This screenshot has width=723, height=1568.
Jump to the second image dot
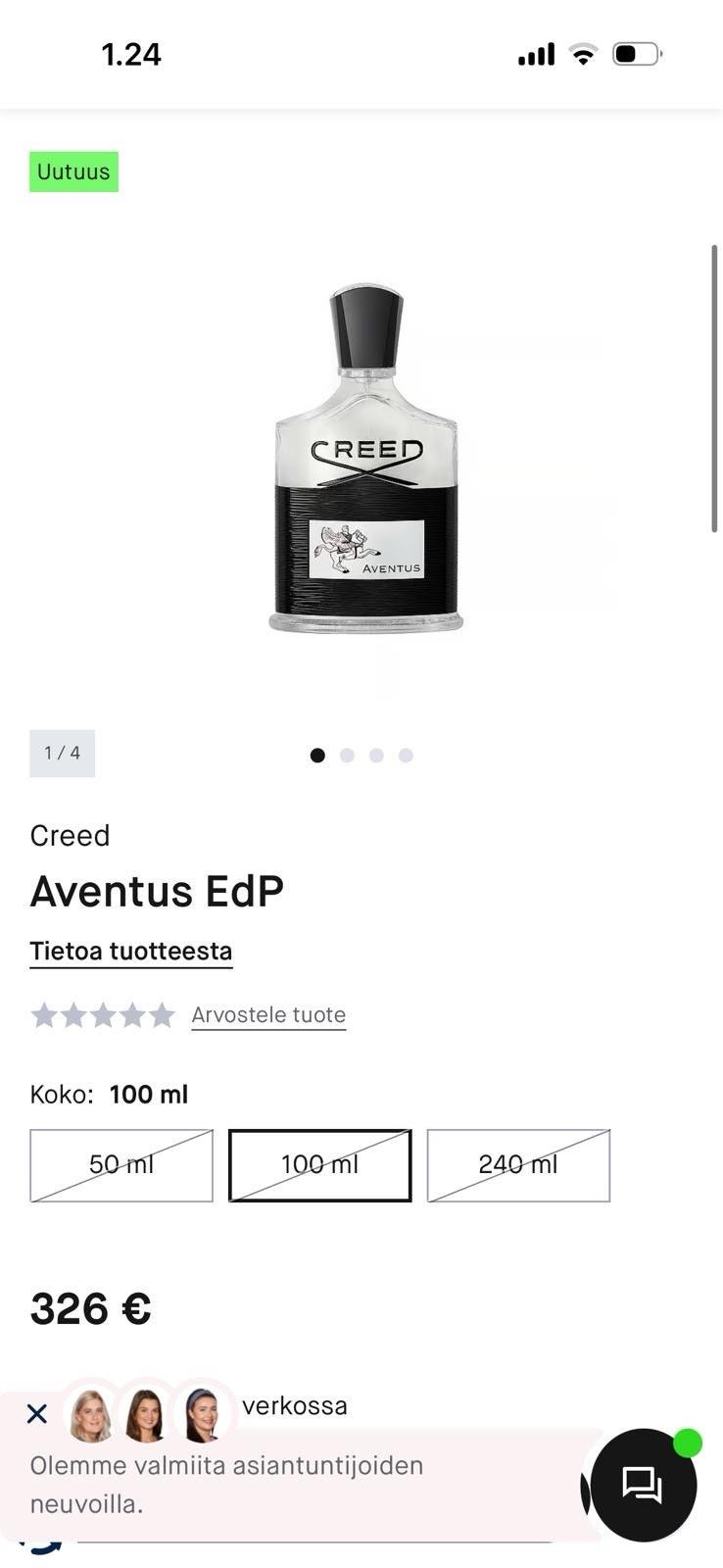347,756
